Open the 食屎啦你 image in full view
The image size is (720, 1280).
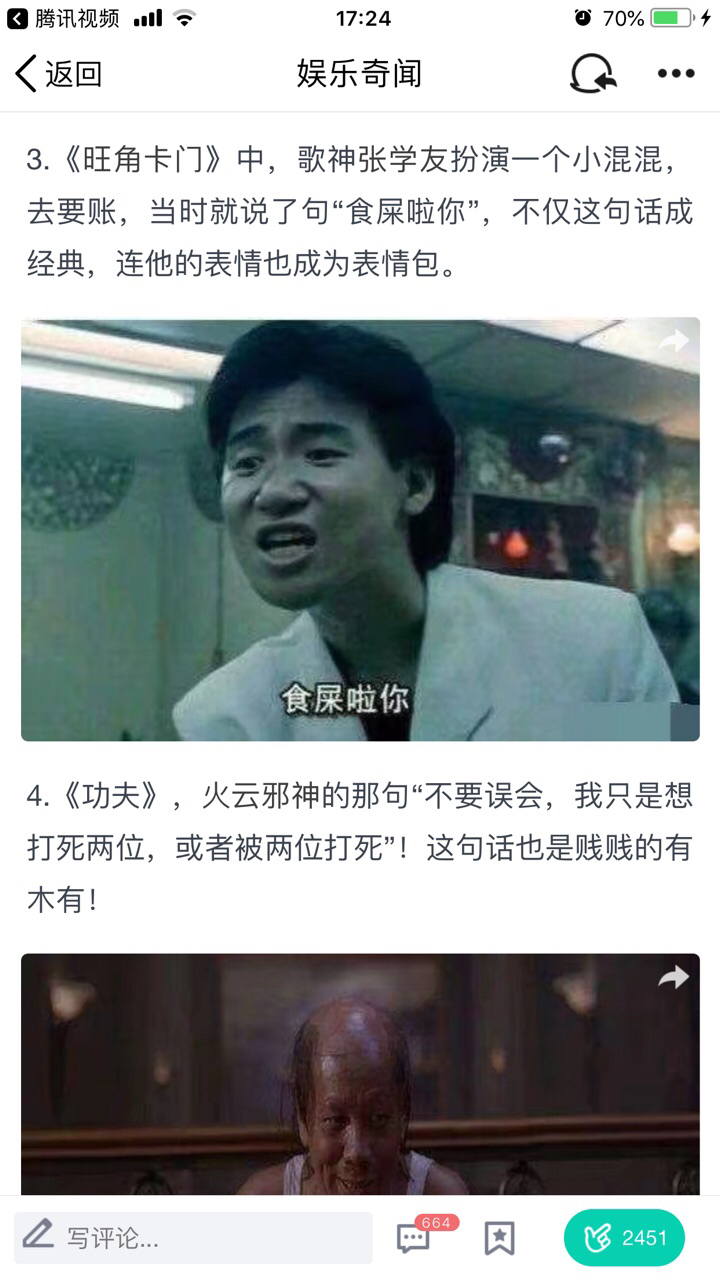click(360, 530)
